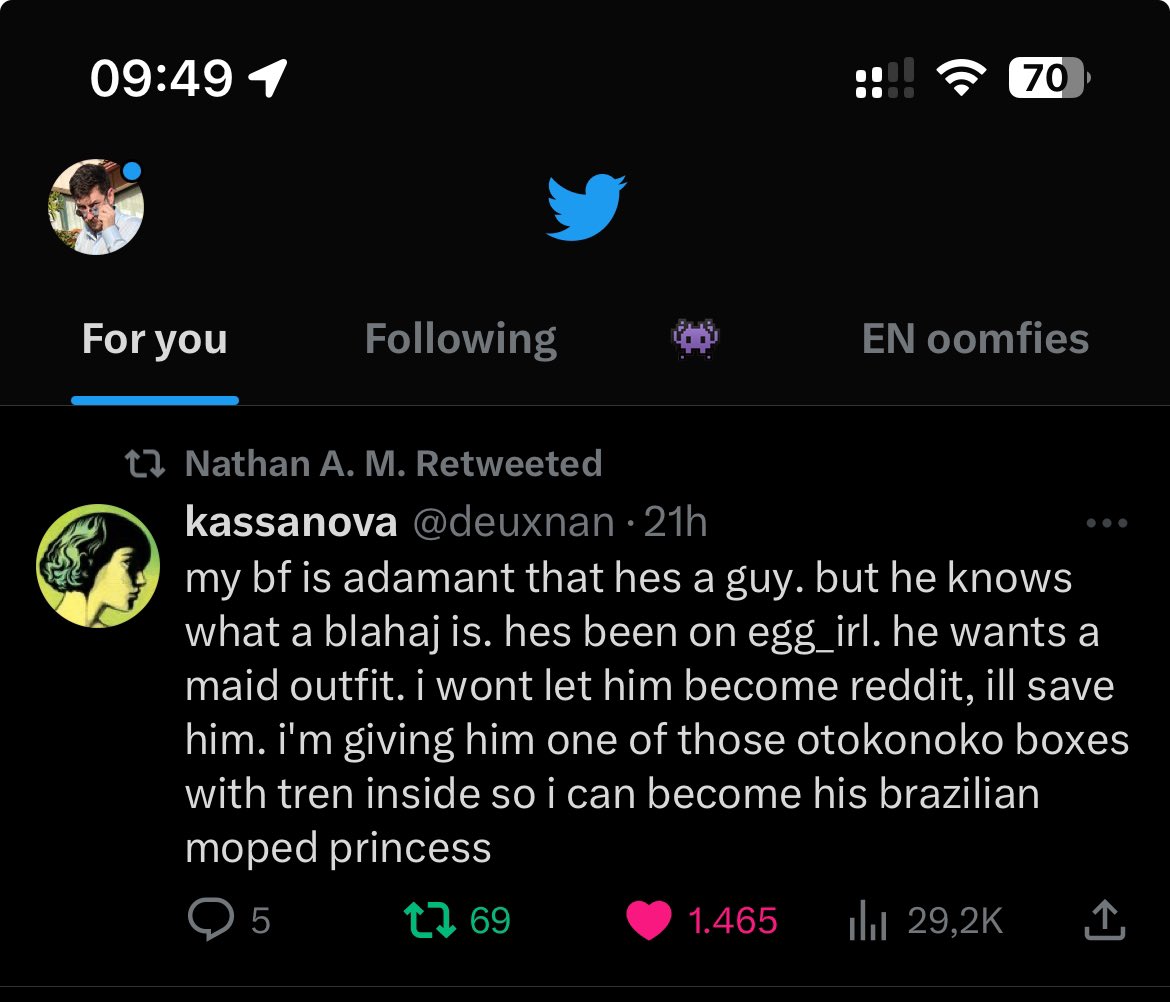
Task: Open the space invader emoji list tab
Action: pos(695,339)
